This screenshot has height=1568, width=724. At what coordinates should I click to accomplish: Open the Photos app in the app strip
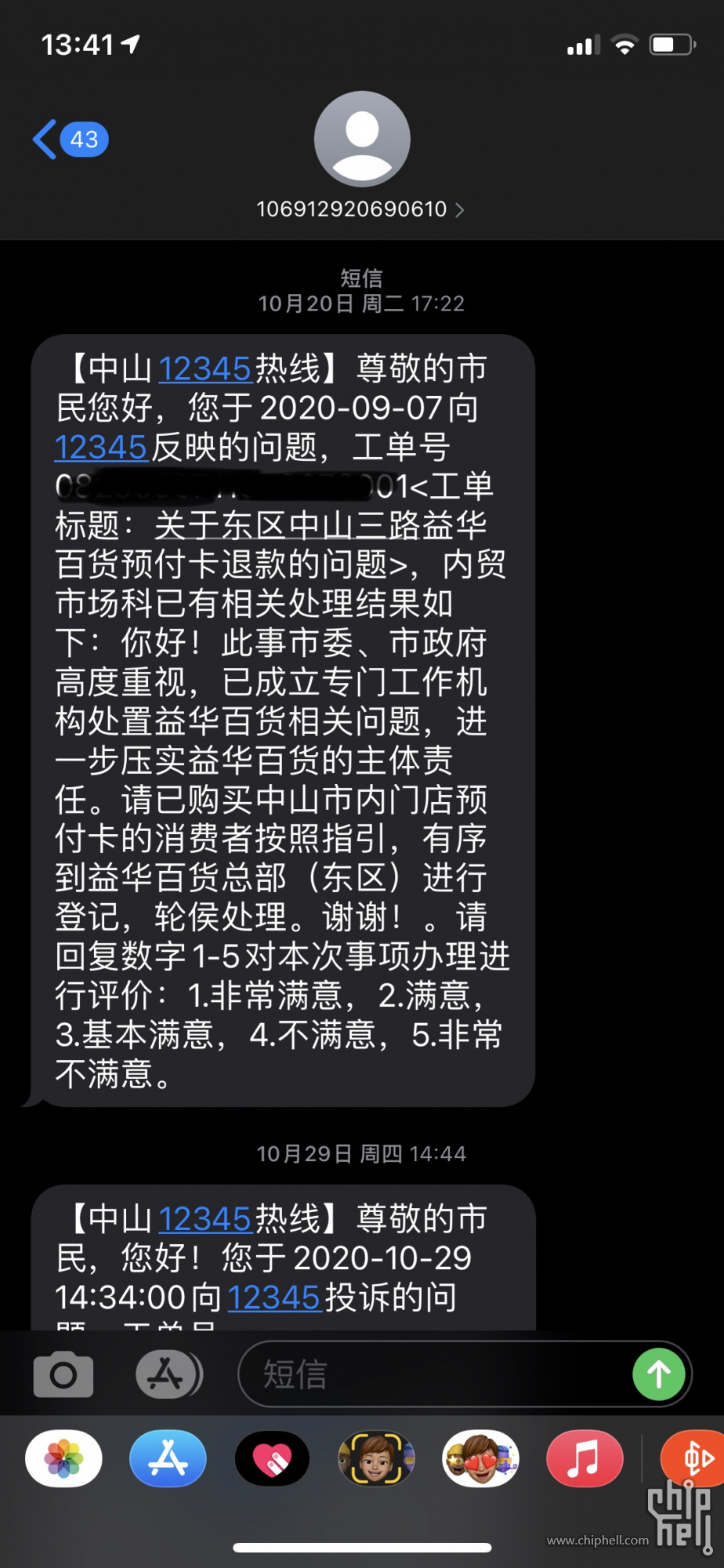click(x=63, y=1458)
